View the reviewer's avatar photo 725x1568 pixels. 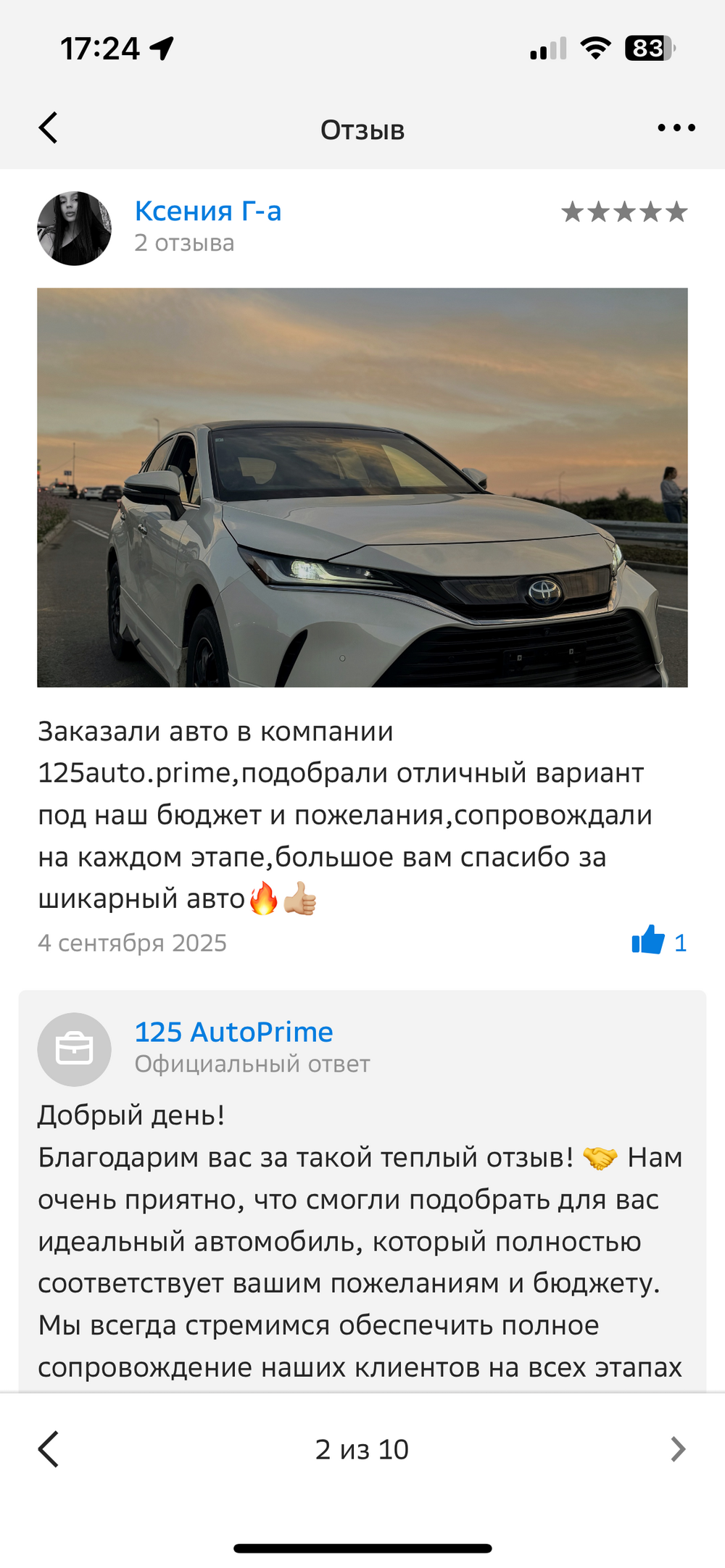[x=74, y=228]
